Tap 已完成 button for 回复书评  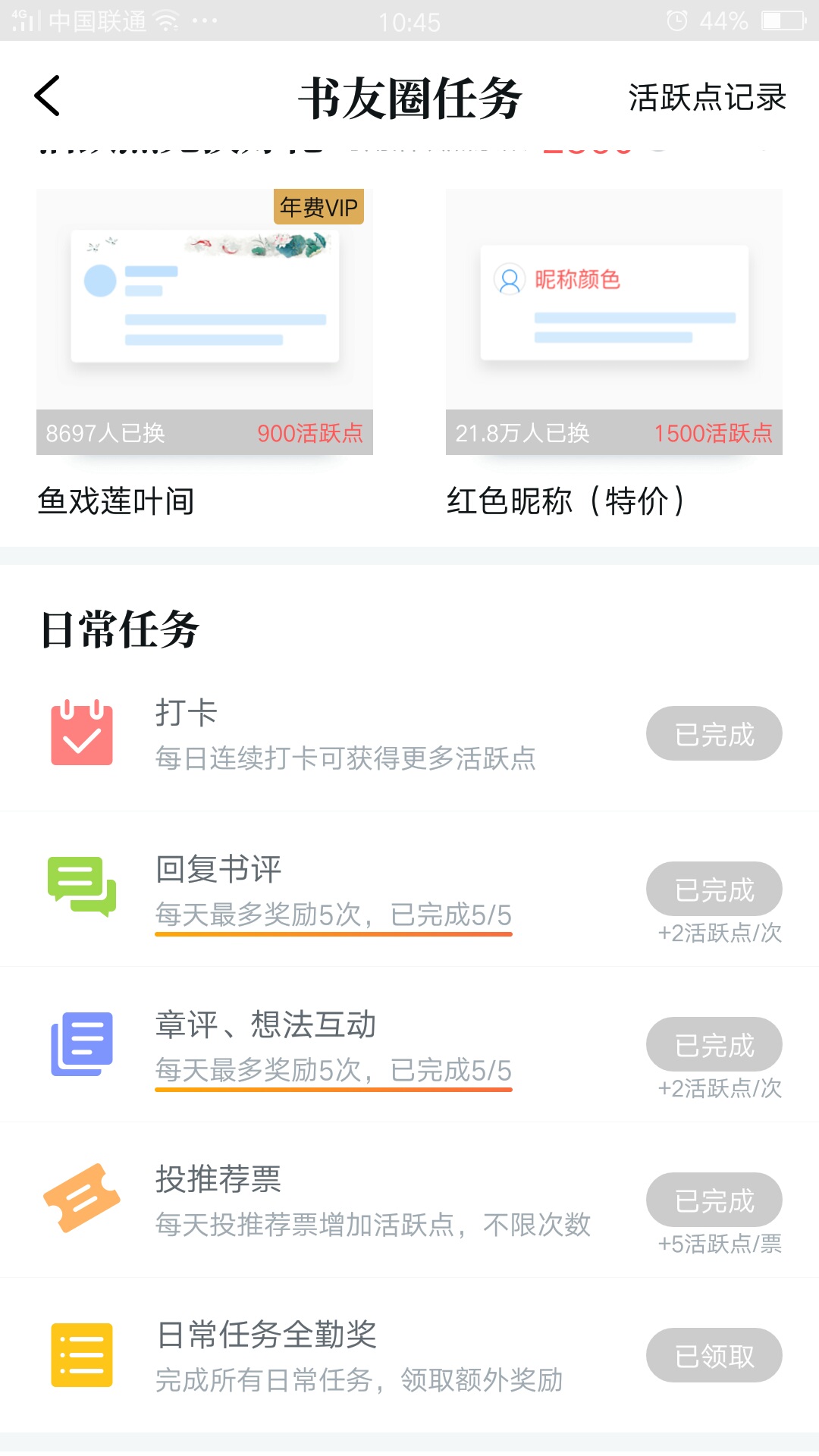714,889
